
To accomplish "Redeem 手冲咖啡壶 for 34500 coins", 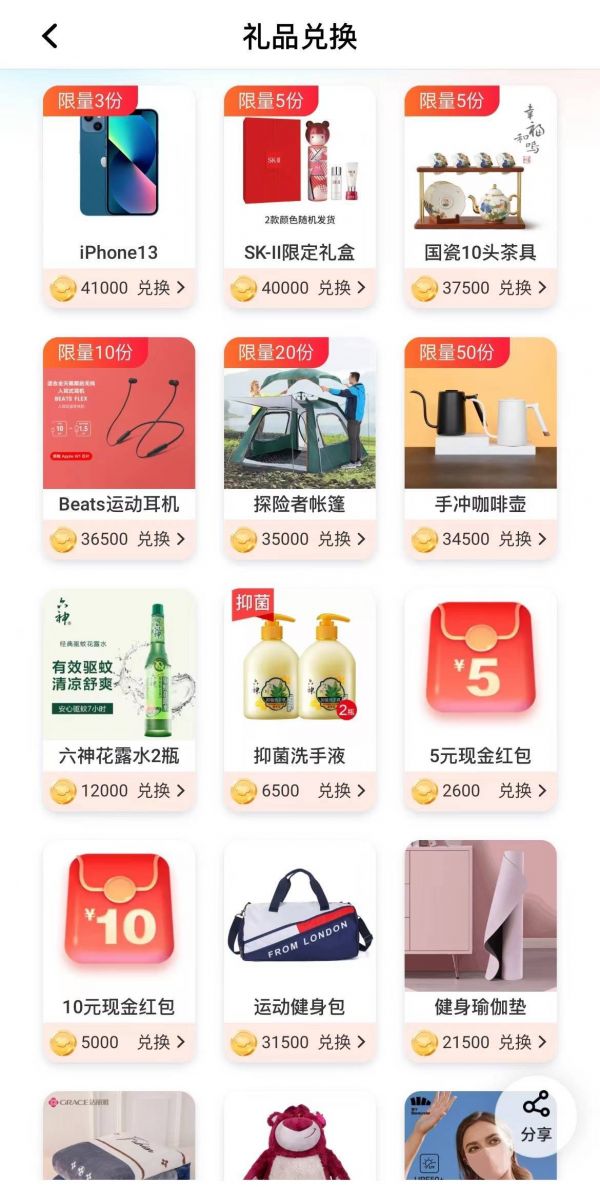I will (480, 539).
